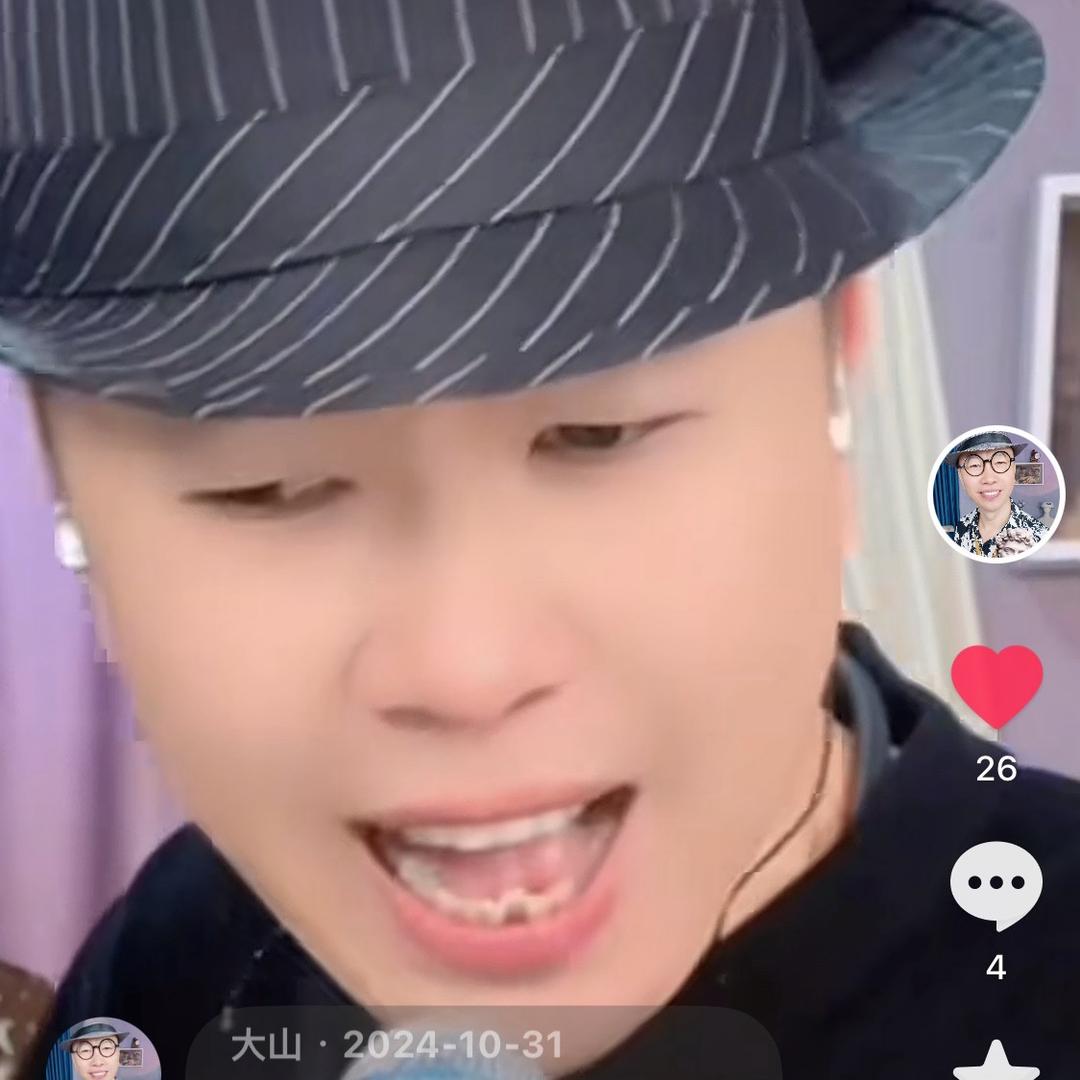Favorite this video with the star
The image size is (1080, 1080).
tap(996, 1062)
